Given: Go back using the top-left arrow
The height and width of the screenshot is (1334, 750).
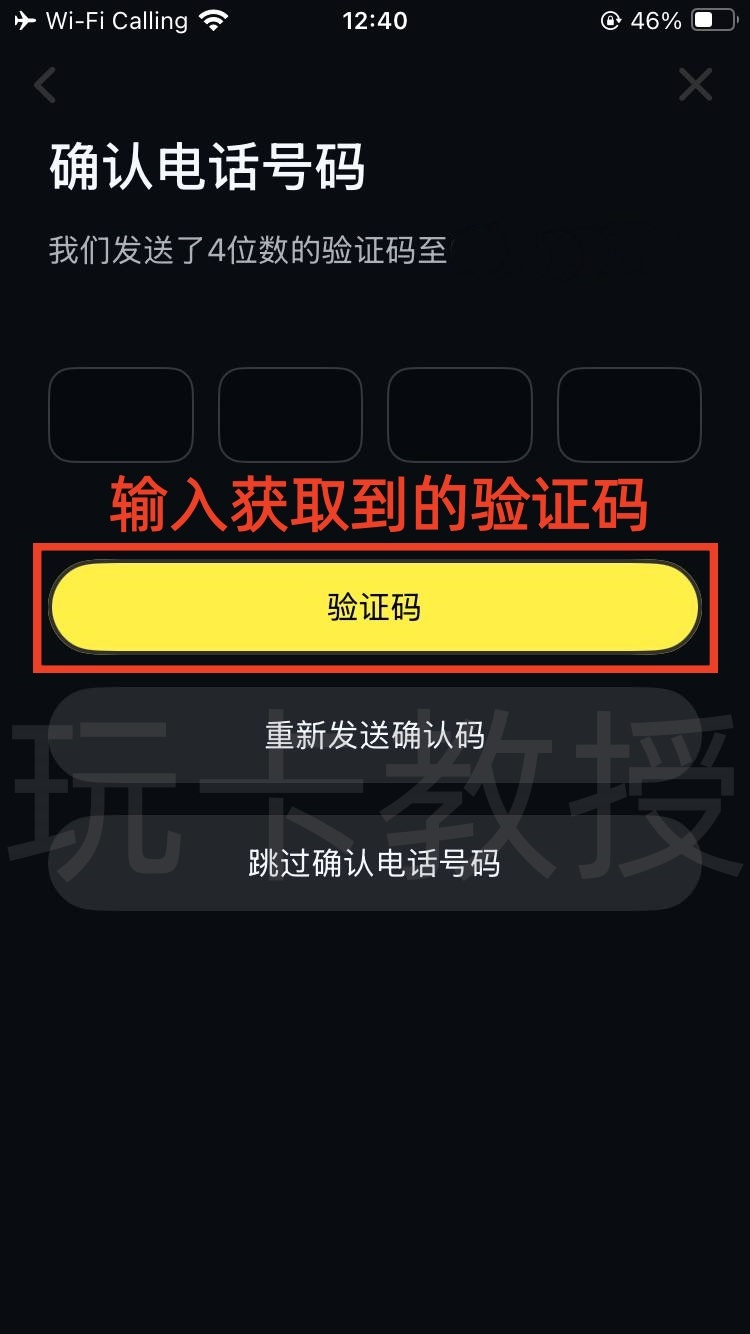Looking at the screenshot, I should [x=45, y=85].
